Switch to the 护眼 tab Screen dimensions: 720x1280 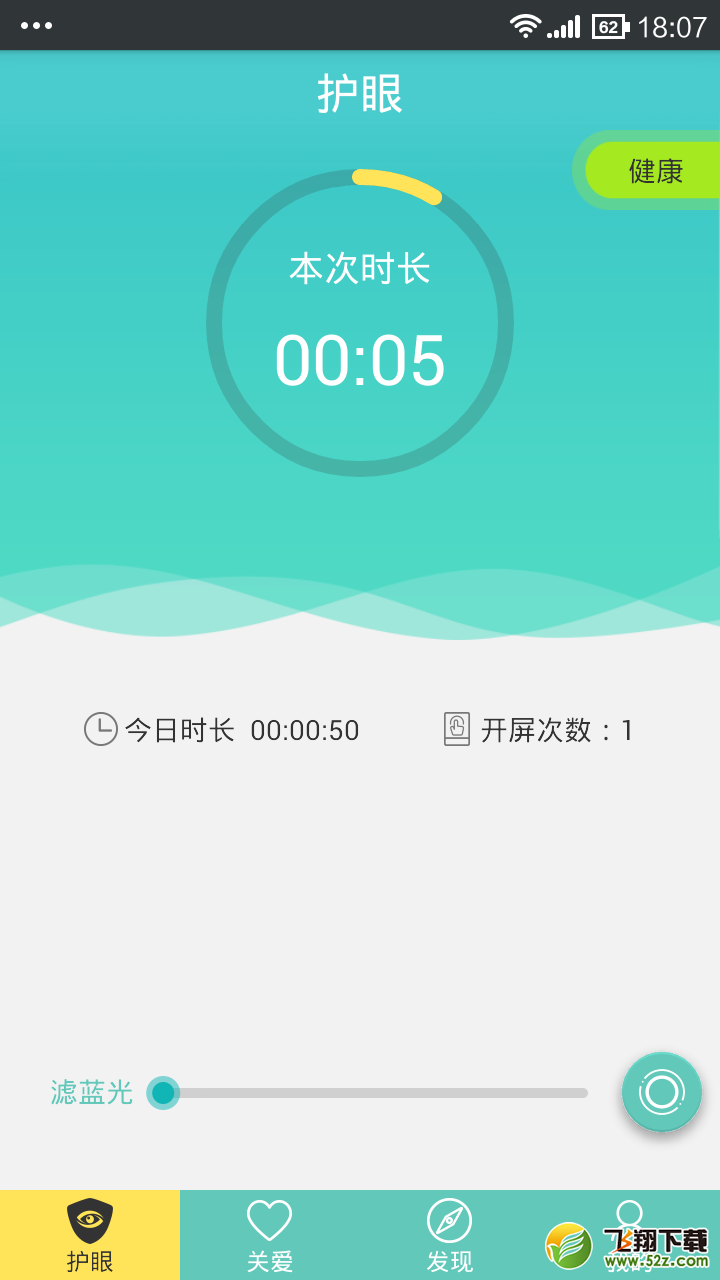[x=90, y=1235]
